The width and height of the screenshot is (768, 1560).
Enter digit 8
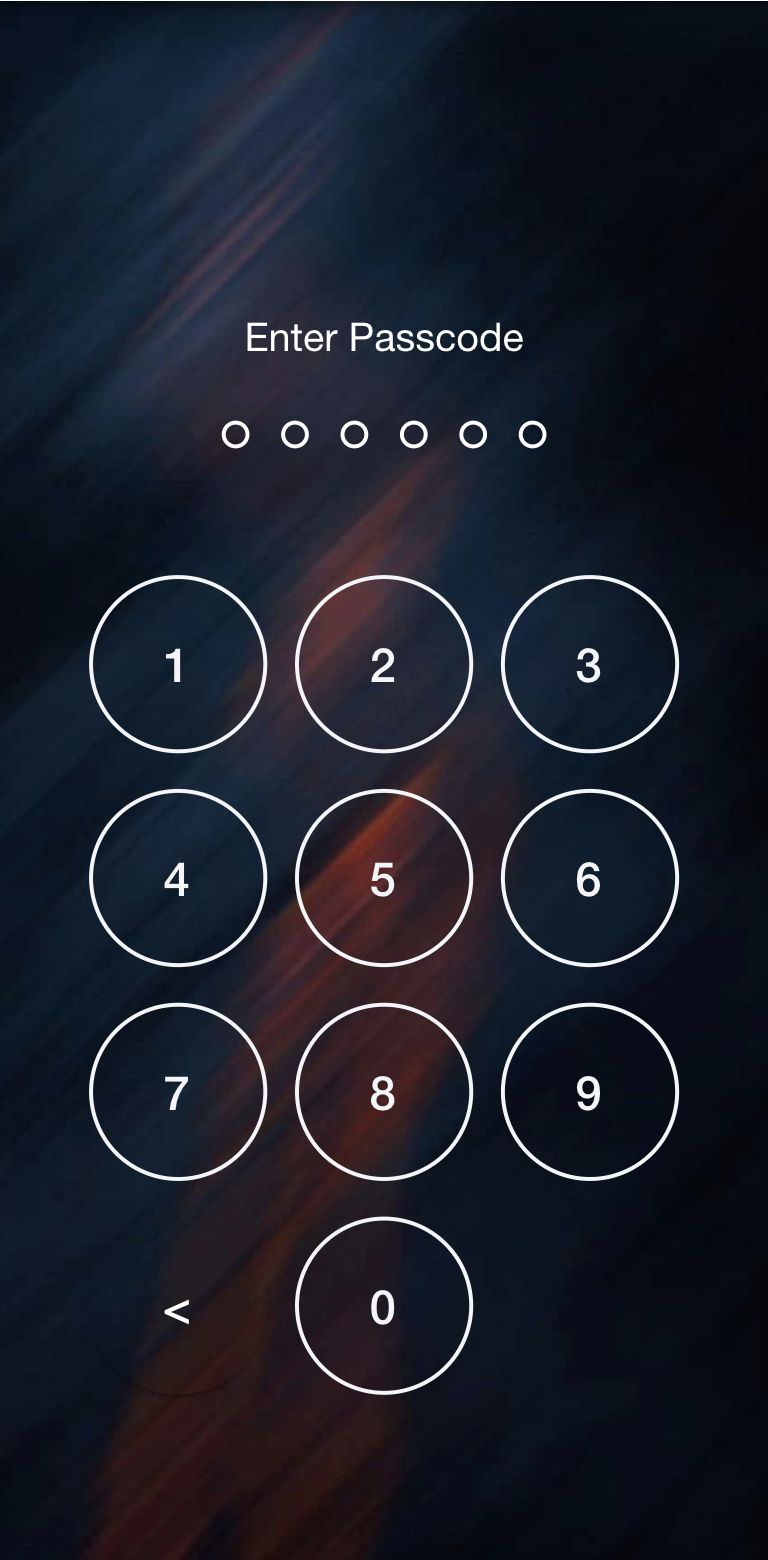pyautogui.click(x=384, y=1092)
